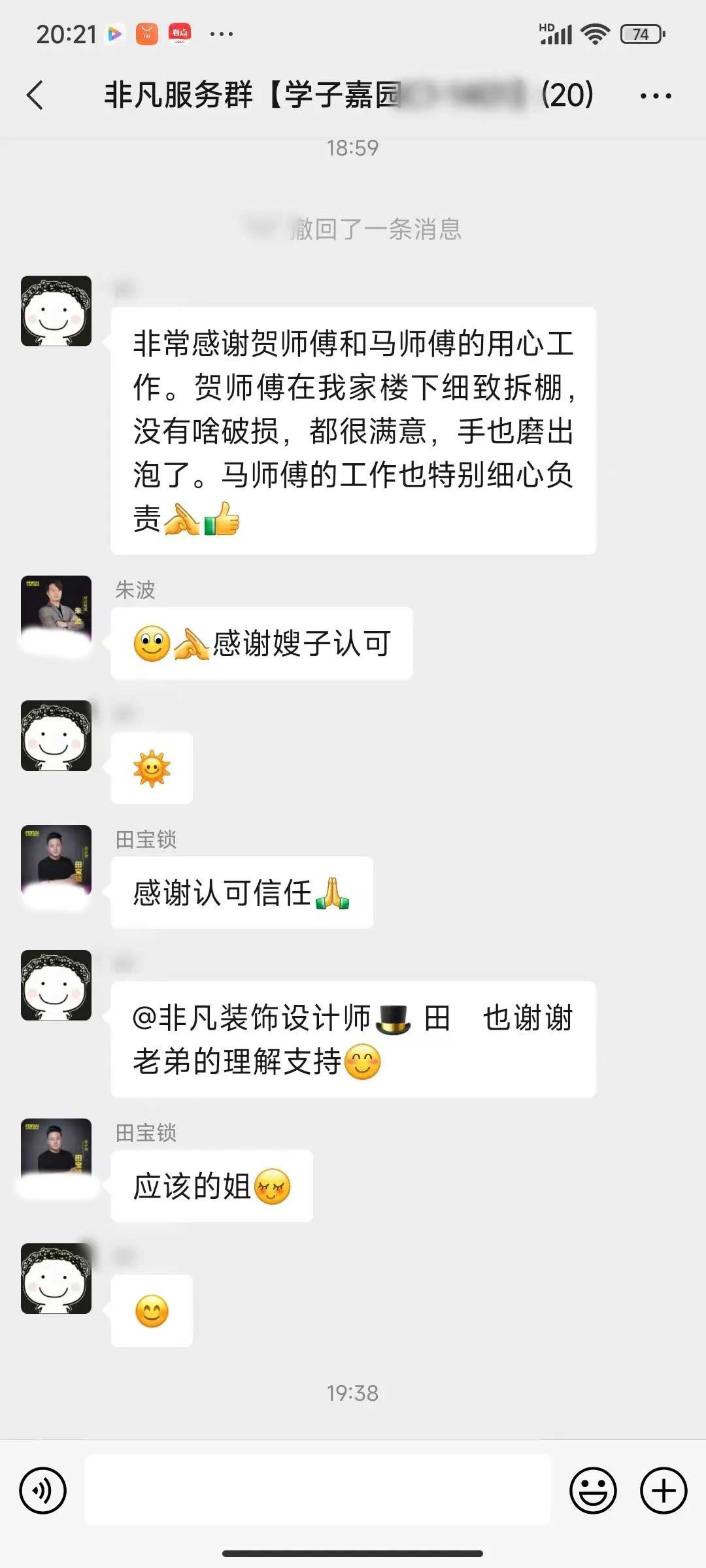Open the emoji sticker panel
Viewport: 706px width, 1568px height.
coord(593,1490)
